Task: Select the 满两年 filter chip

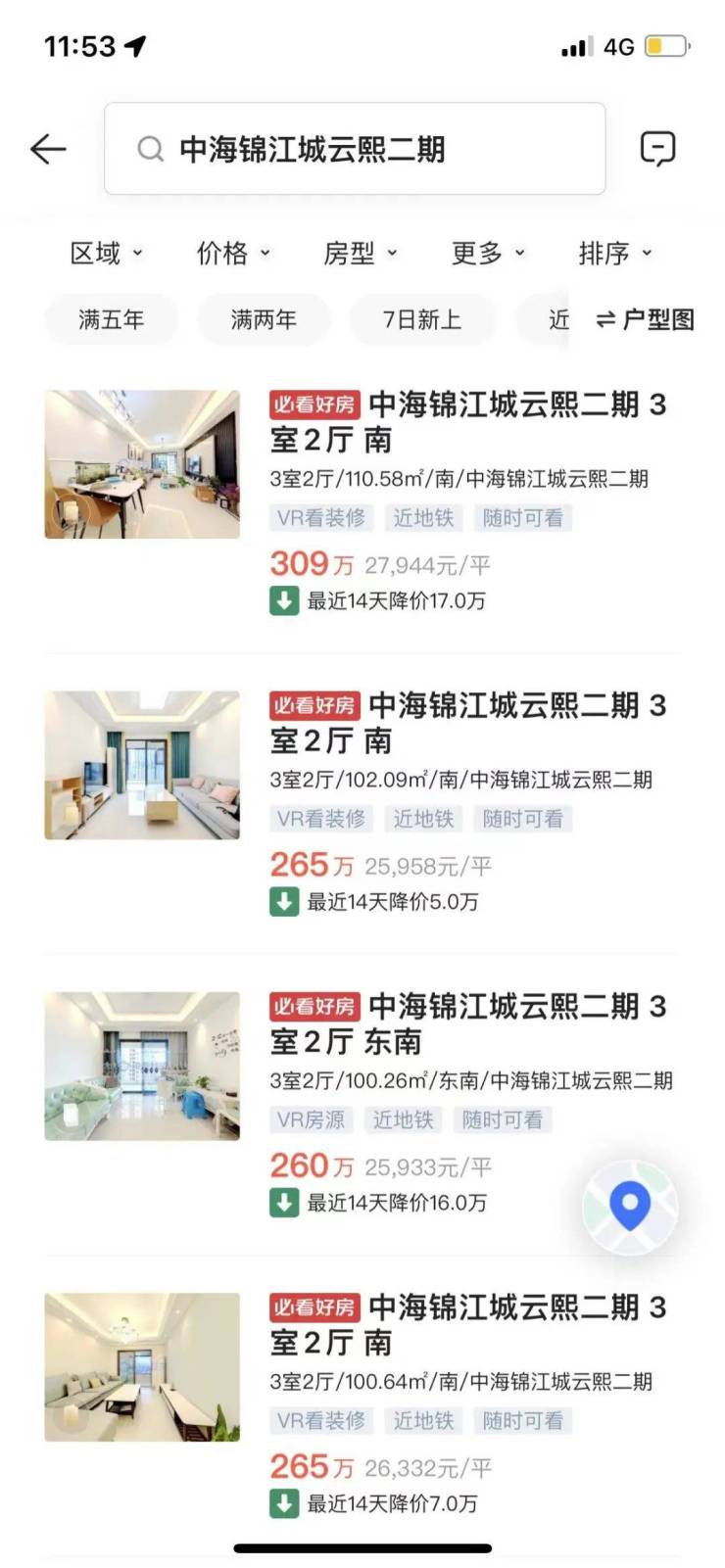Action: [264, 320]
